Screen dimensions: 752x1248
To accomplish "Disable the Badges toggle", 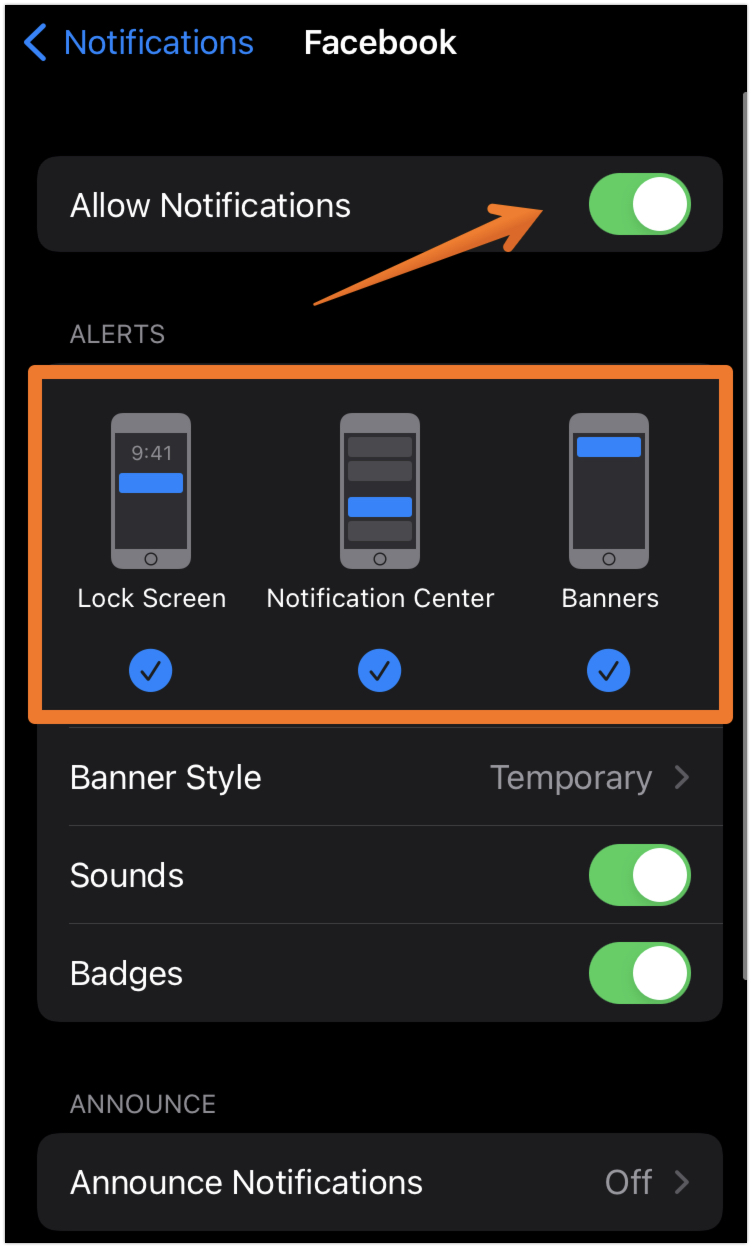I will pos(639,973).
